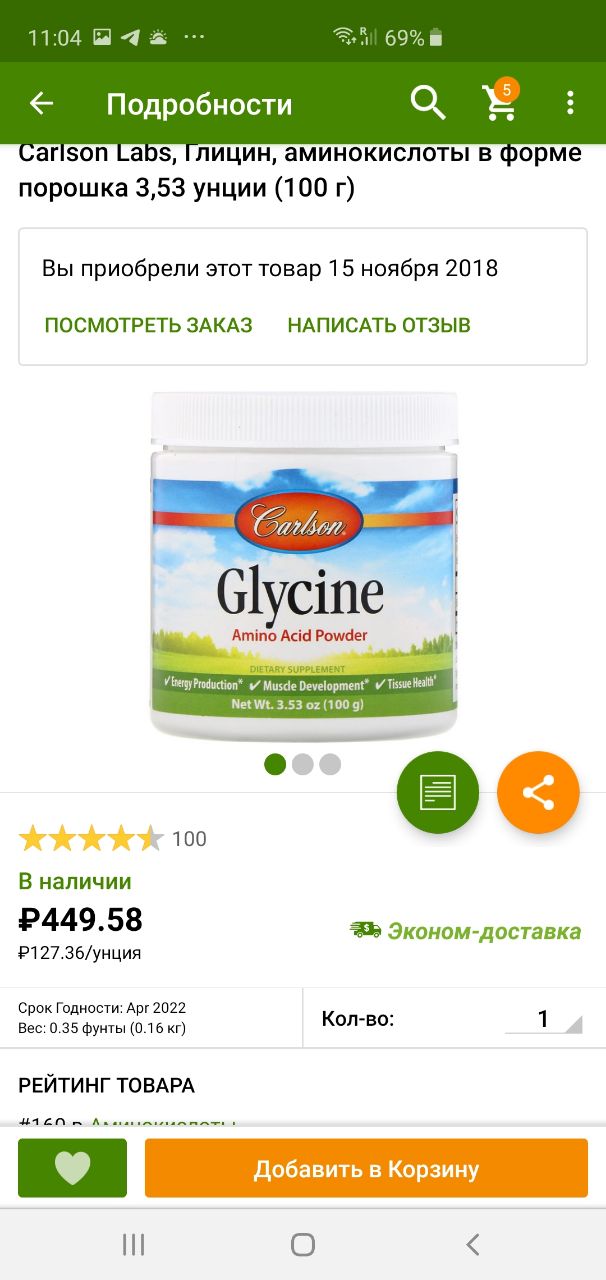Open recent apps in the navigation bar
Viewport: 606px width, 1280px height.
[x=133, y=1244]
